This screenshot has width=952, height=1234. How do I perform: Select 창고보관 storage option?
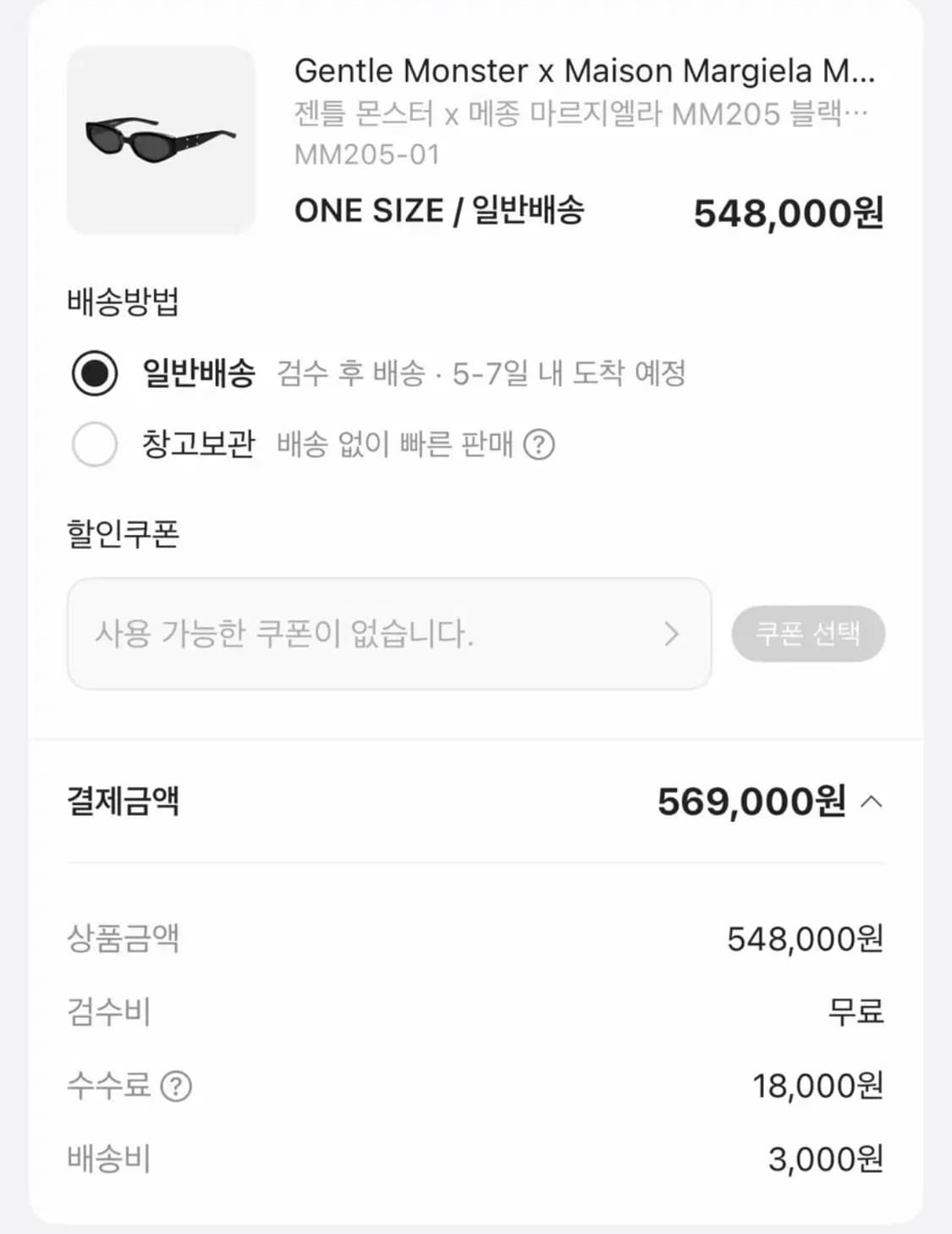pos(196,443)
